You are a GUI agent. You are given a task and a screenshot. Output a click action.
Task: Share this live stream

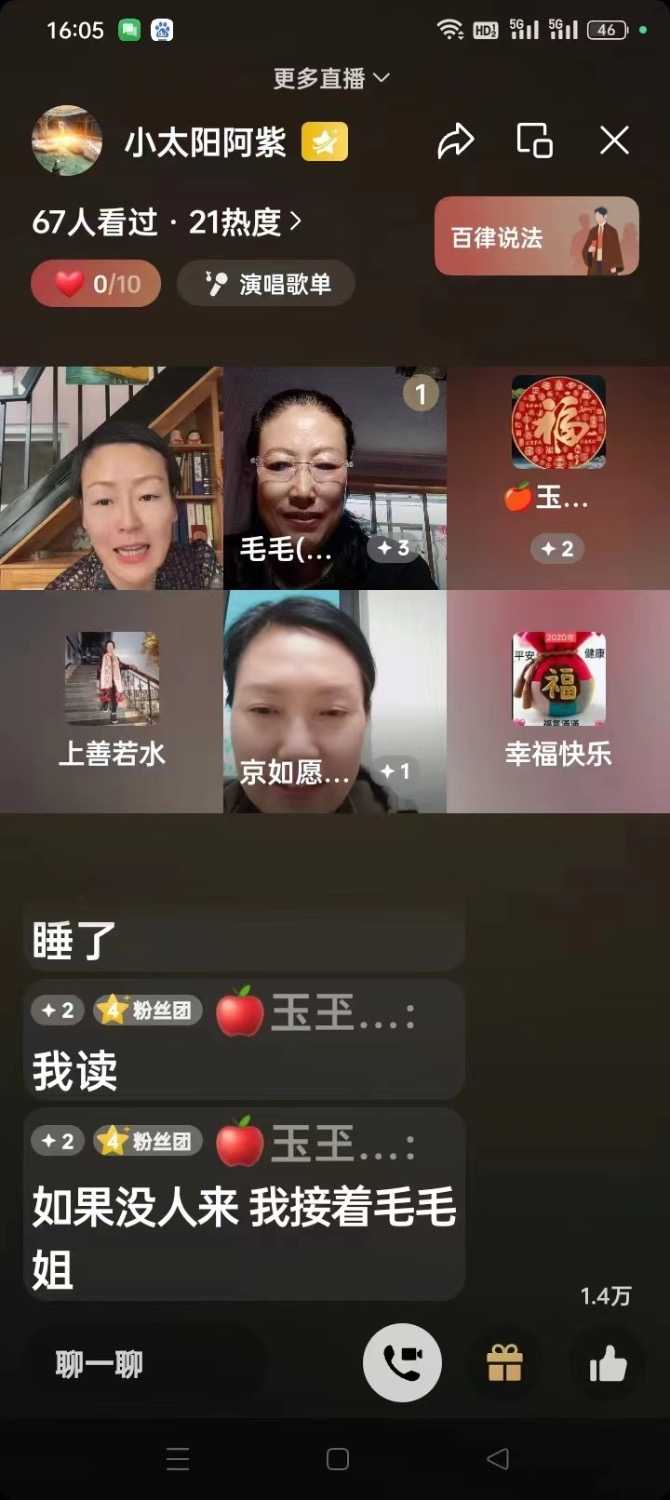point(455,141)
